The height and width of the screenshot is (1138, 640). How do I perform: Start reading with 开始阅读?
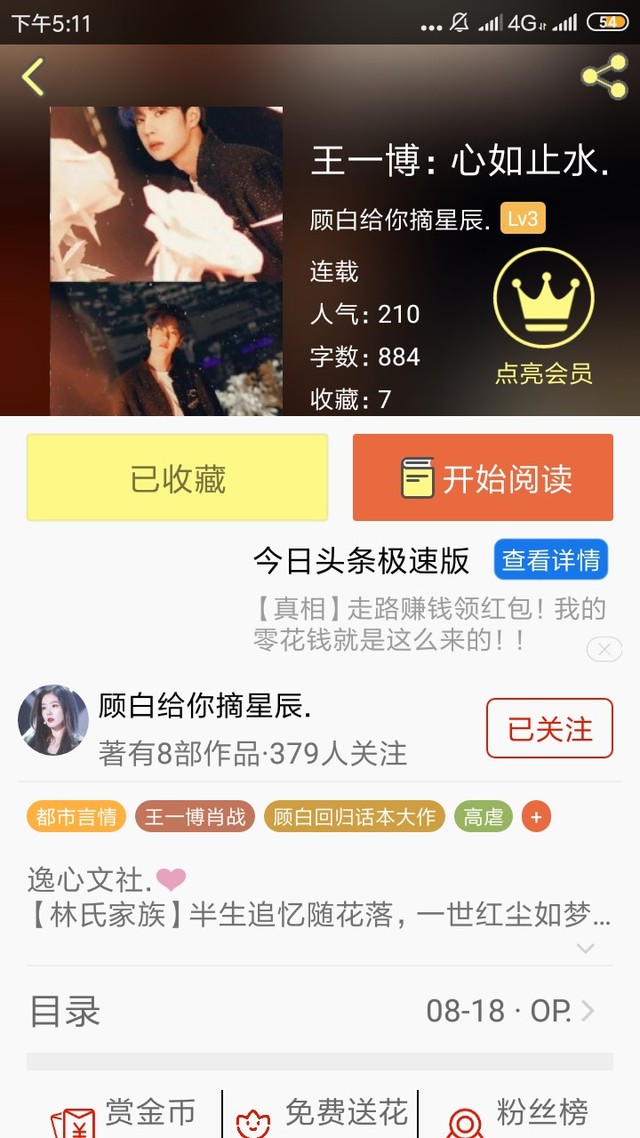coord(483,478)
